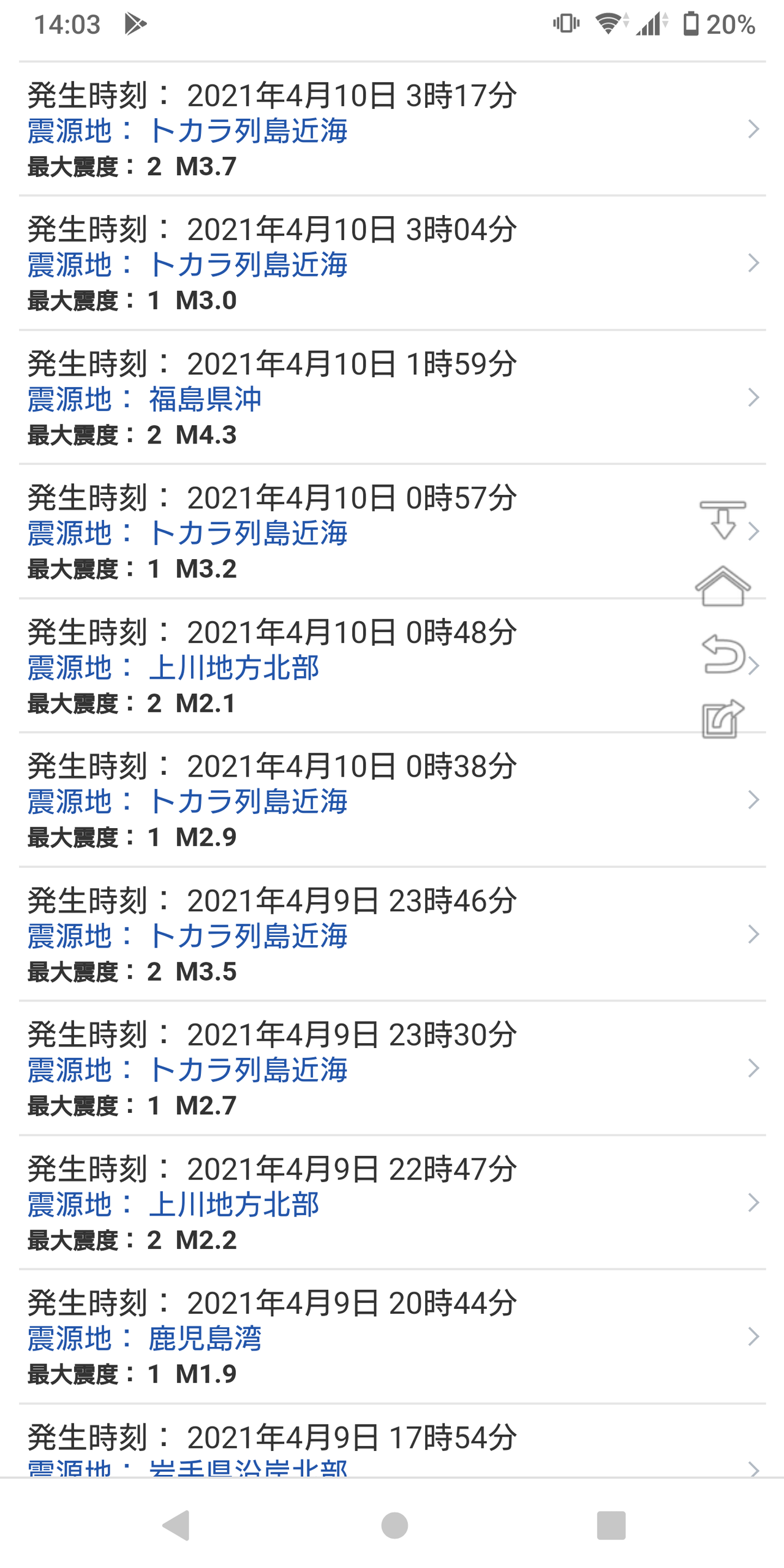784x1568 pixels.
Task: Tap the floating undo back arrow icon
Action: 723,654
